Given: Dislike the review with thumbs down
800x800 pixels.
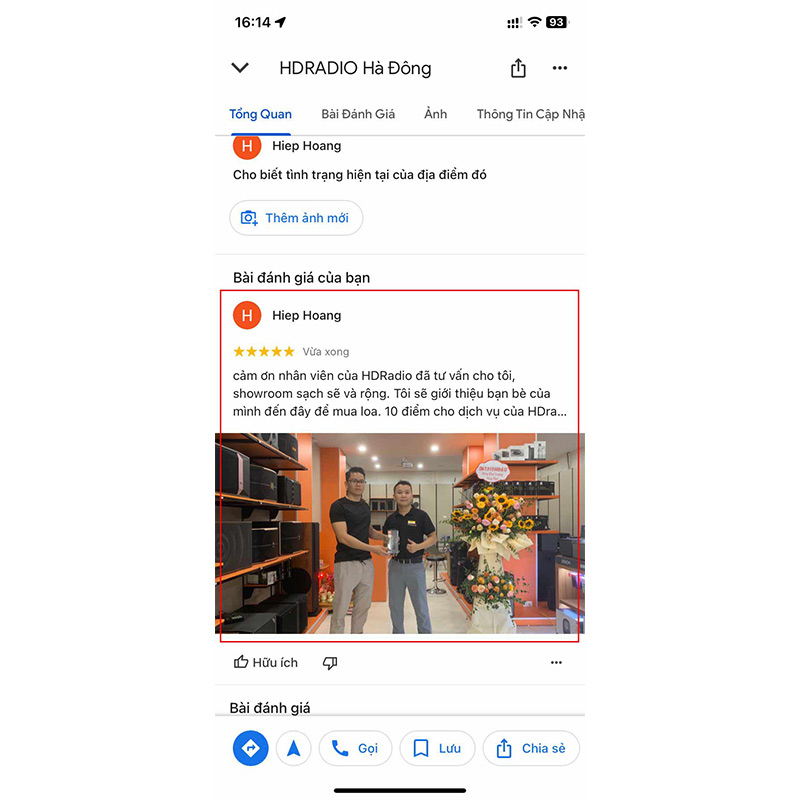Looking at the screenshot, I should click(330, 662).
